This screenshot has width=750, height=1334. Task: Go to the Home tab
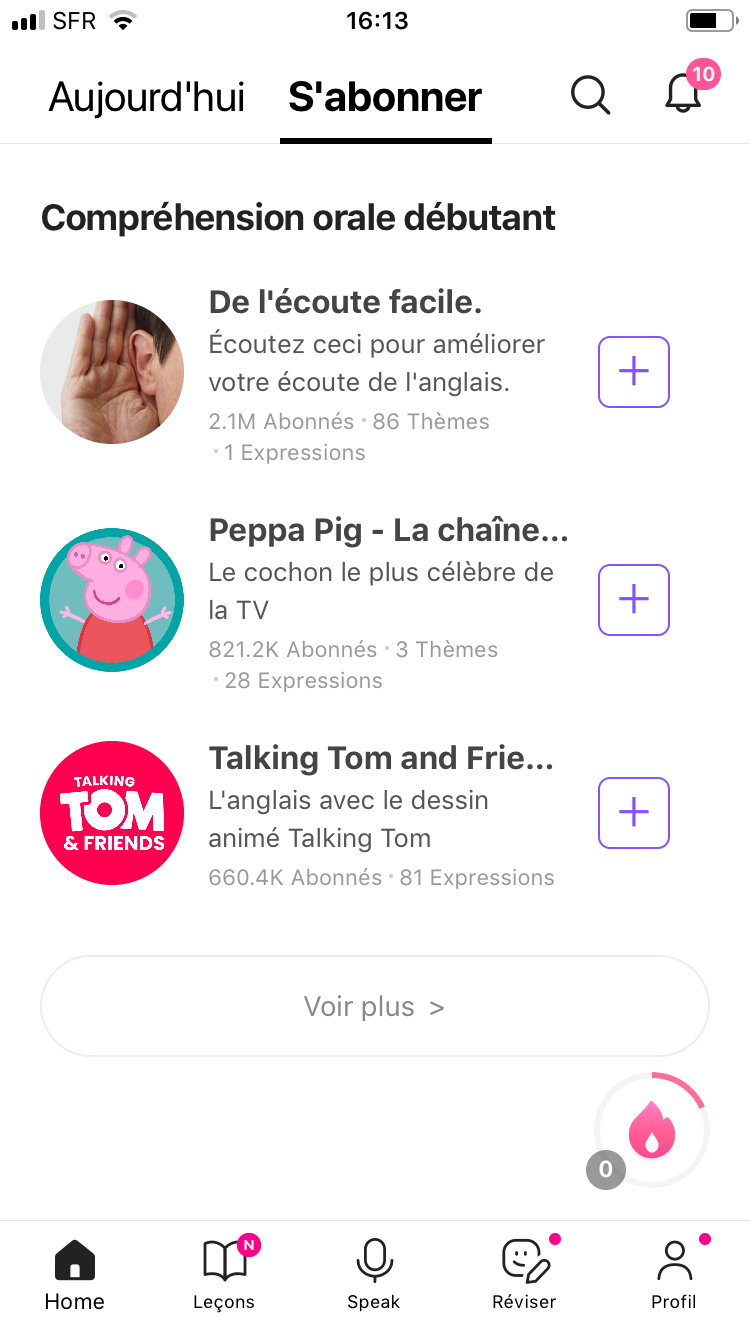(x=74, y=1275)
